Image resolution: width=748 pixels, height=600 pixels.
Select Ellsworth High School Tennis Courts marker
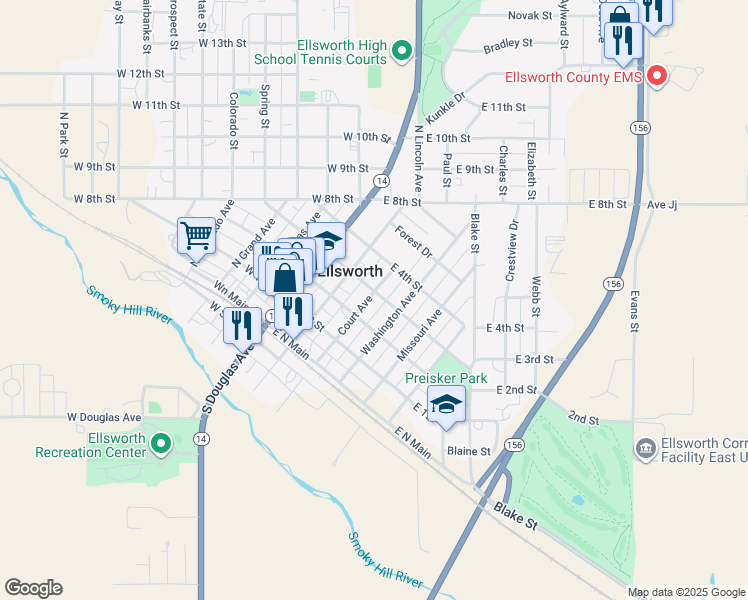tap(401, 50)
